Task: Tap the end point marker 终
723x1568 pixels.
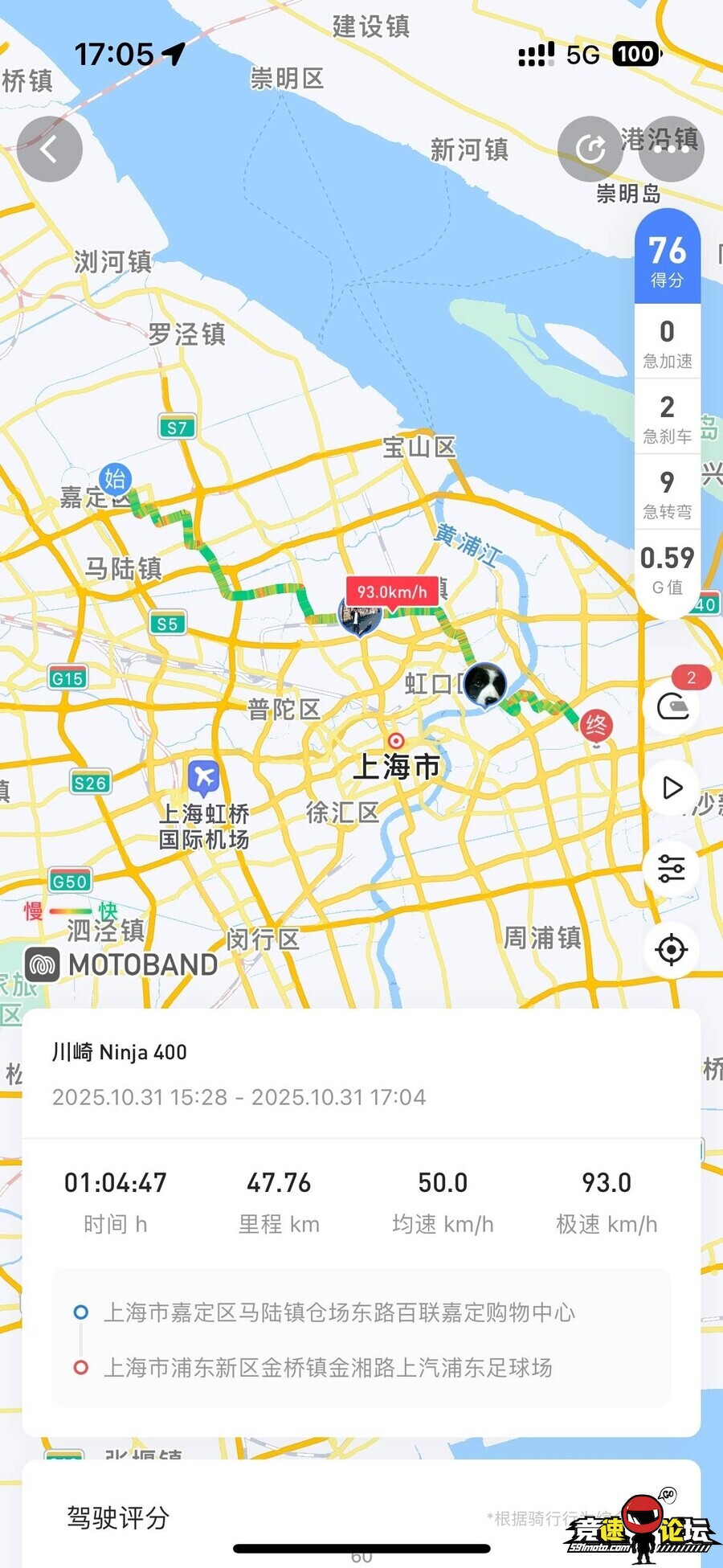Action: 596,726
